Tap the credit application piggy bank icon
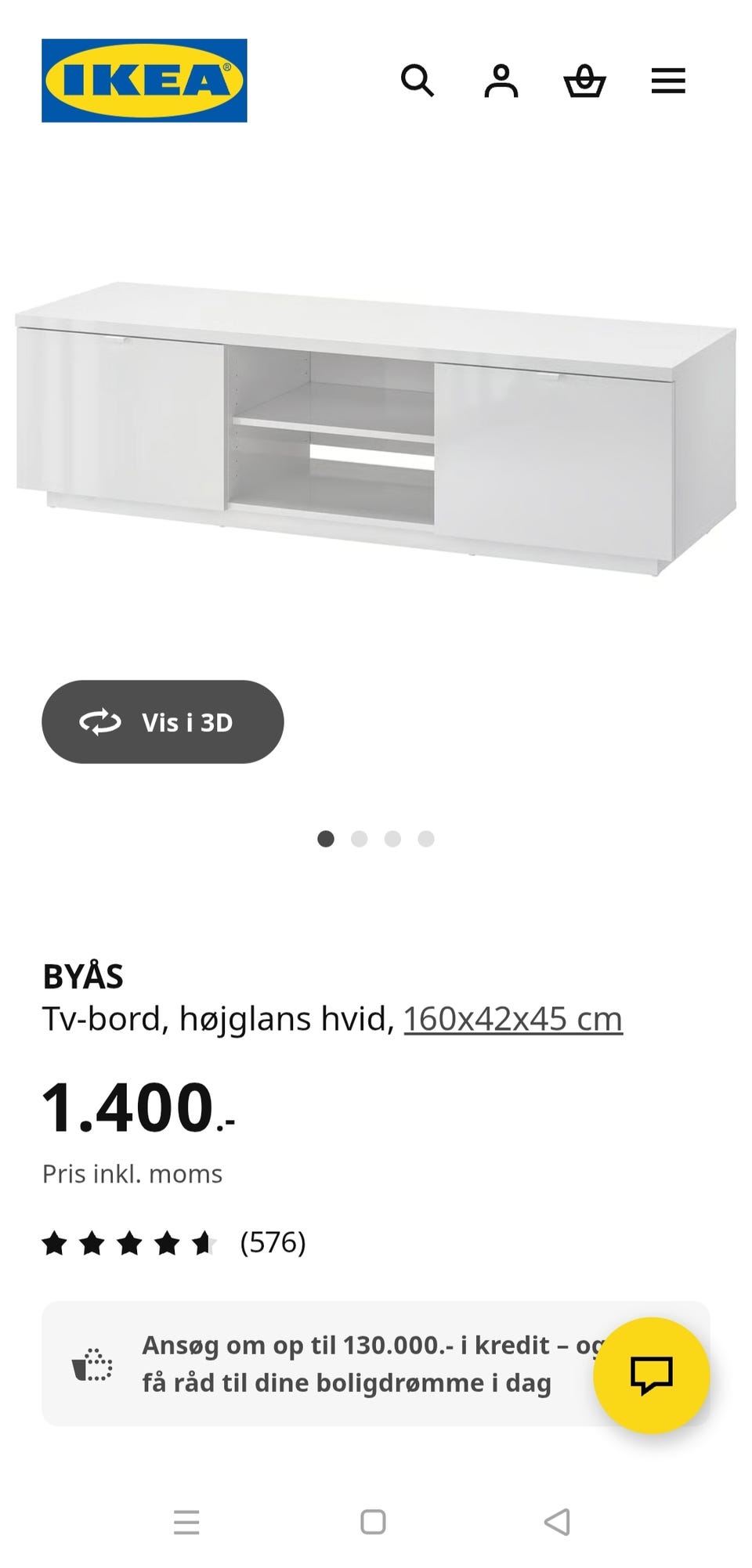752x1568 pixels. tap(92, 1363)
